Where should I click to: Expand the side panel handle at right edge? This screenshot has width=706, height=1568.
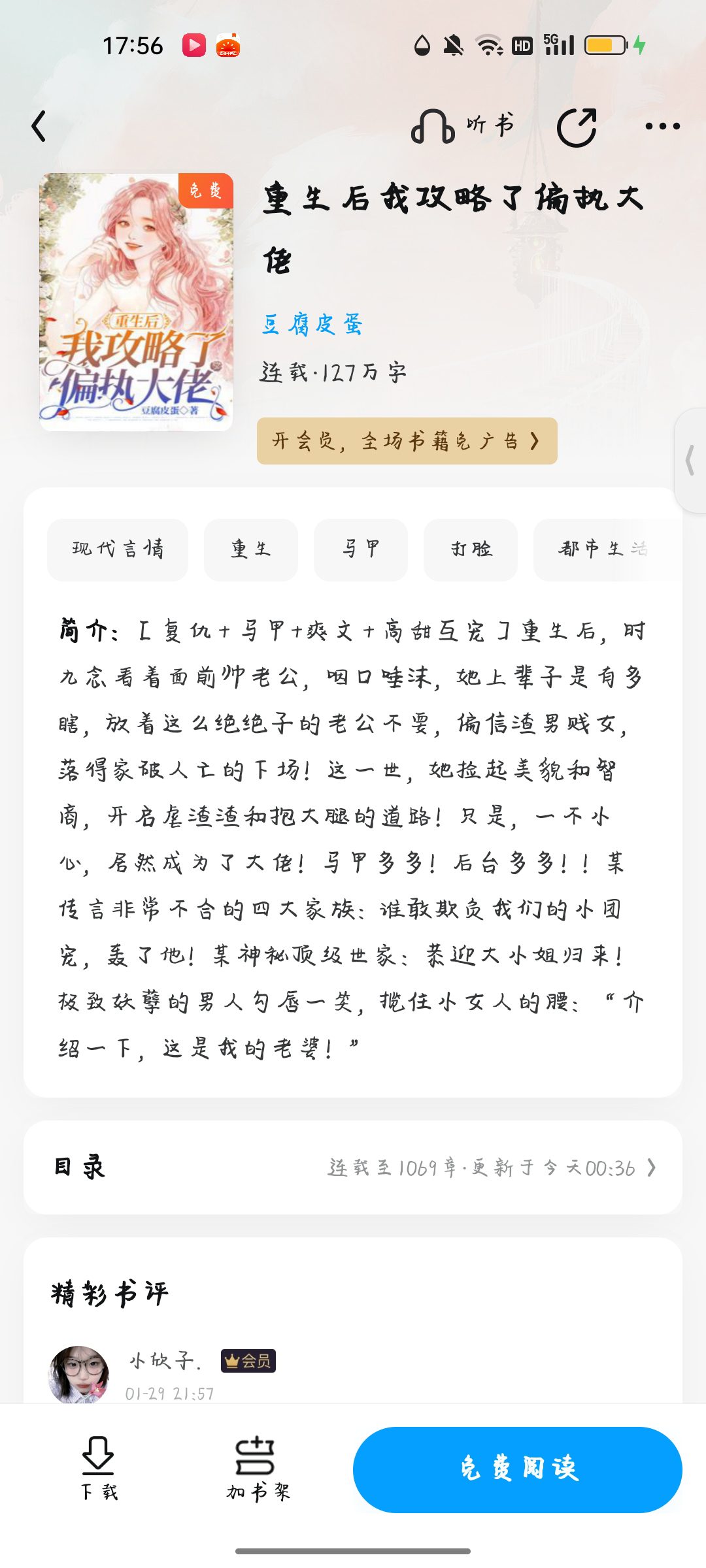pos(691,460)
